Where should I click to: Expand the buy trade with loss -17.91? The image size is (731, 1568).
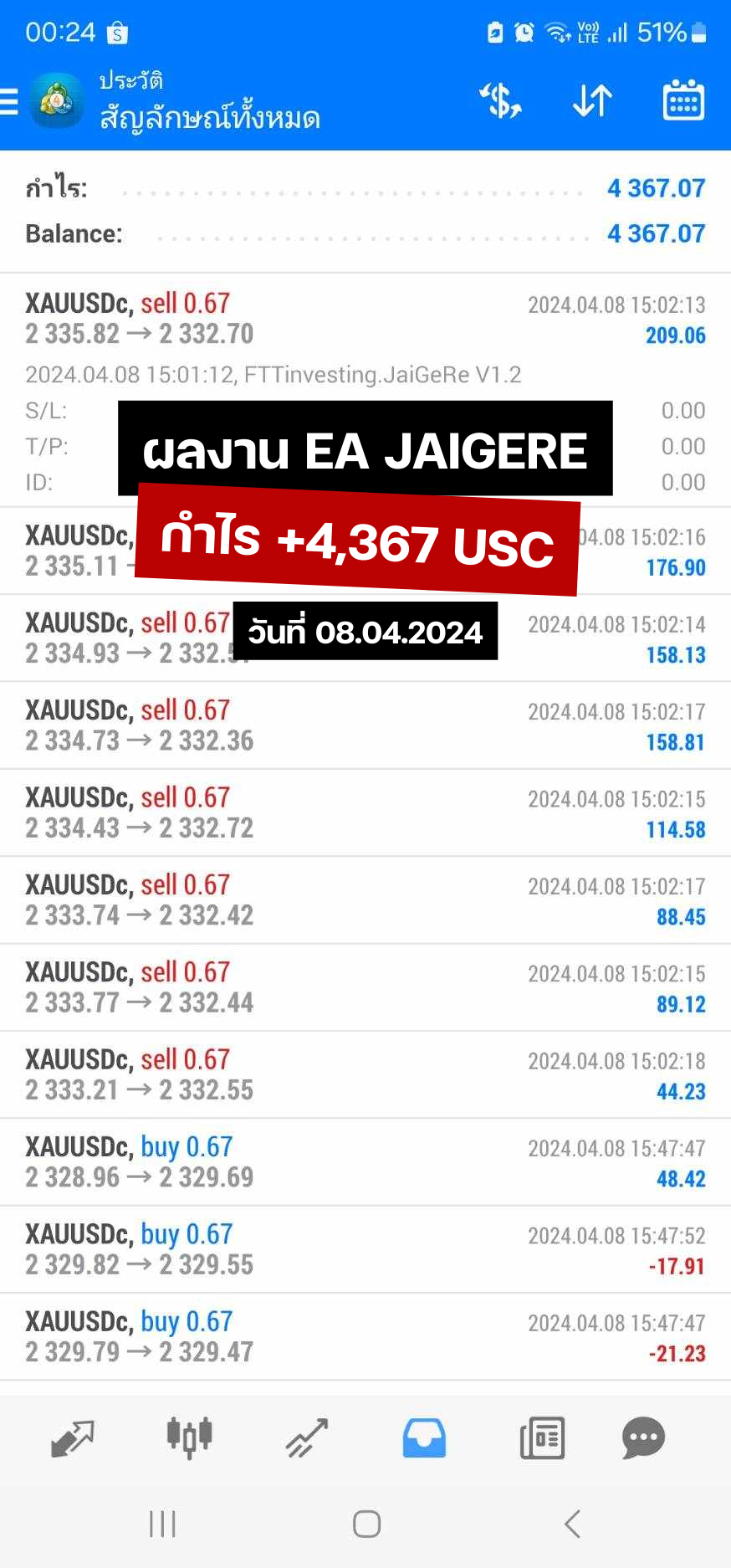[365, 1249]
